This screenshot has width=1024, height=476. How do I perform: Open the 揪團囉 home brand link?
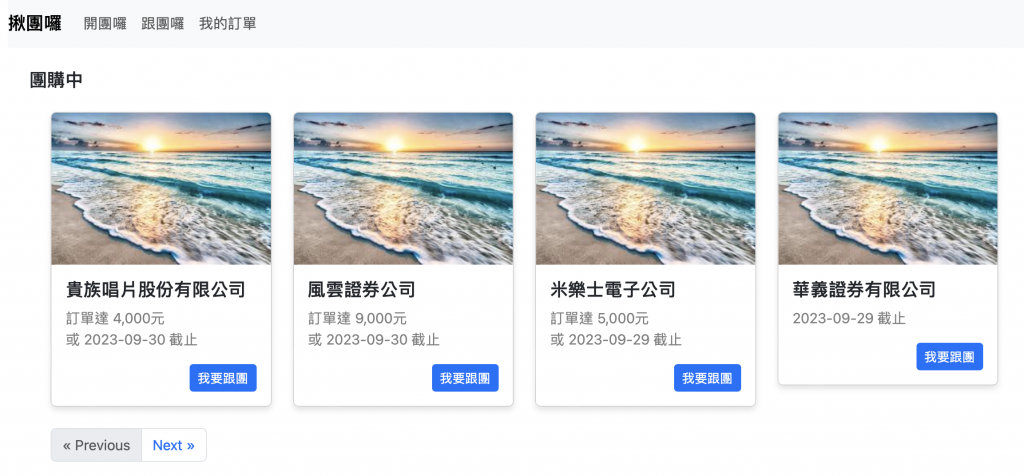pos(34,23)
